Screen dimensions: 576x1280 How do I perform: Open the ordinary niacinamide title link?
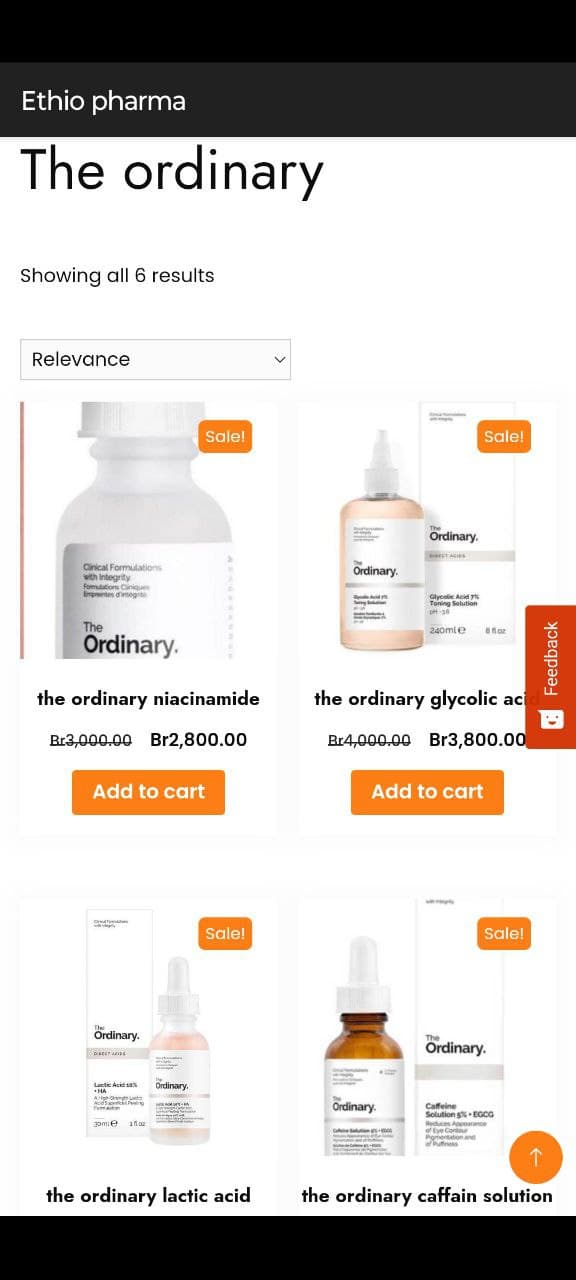point(148,699)
